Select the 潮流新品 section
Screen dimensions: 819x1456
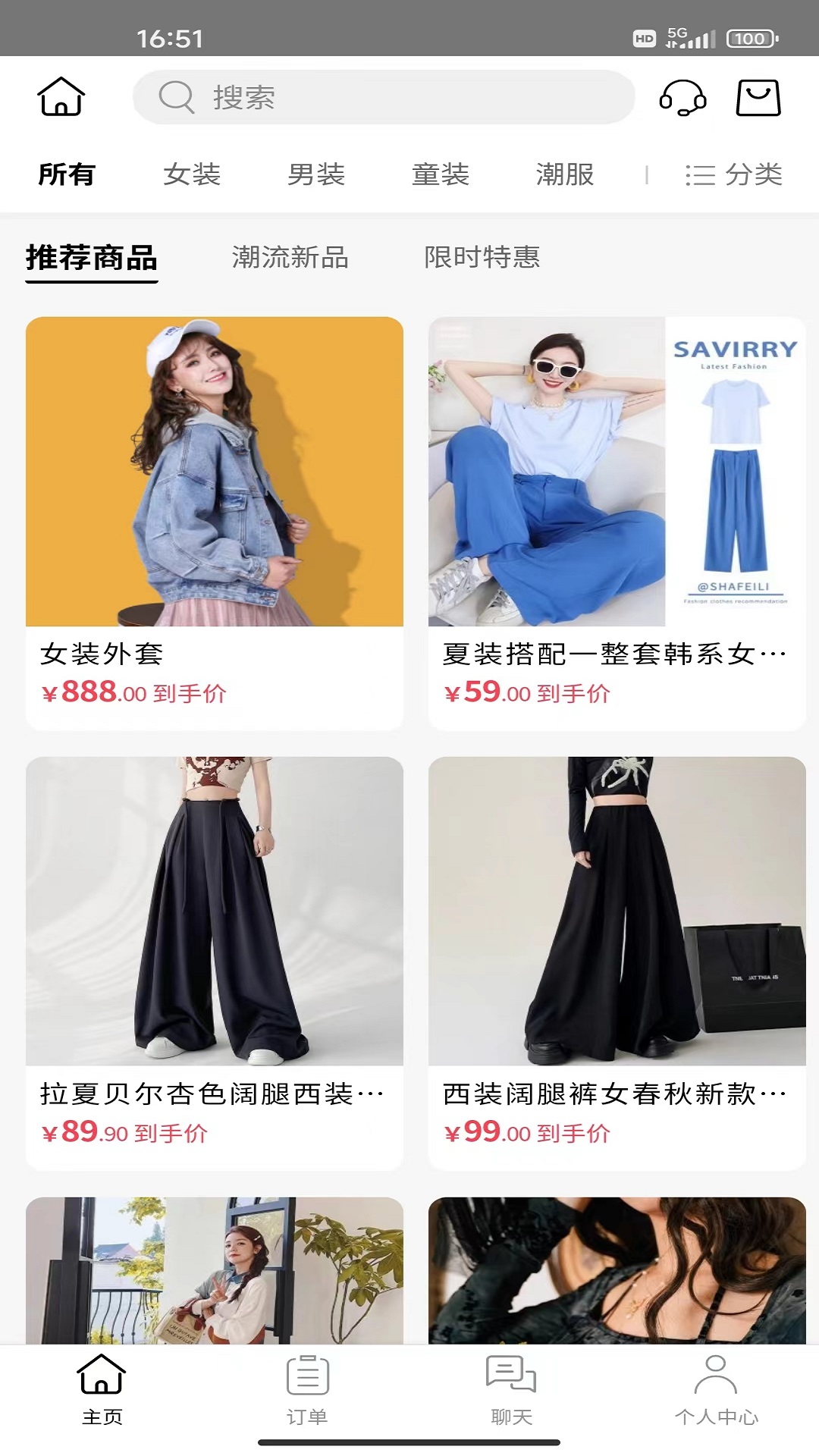click(289, 259)
